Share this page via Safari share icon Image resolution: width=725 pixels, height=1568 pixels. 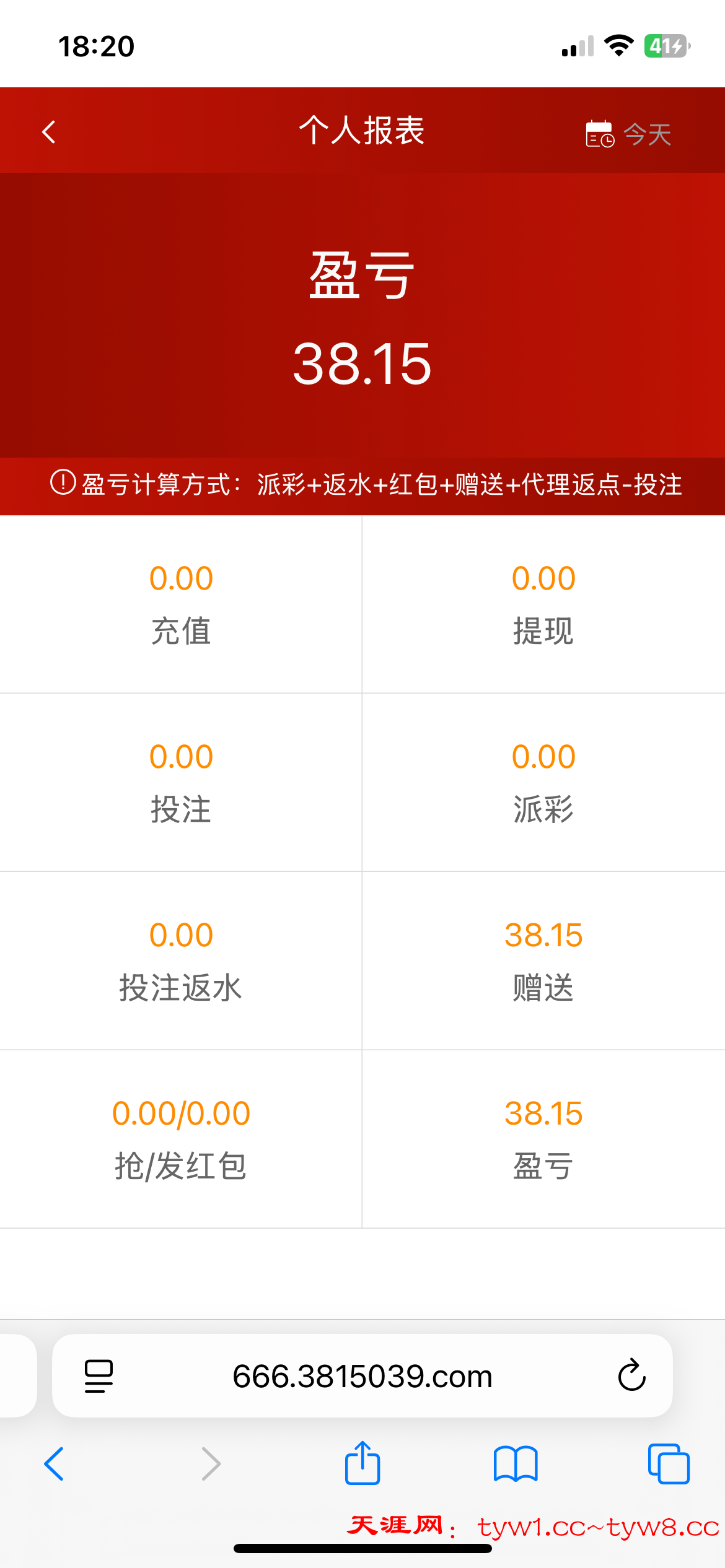pos(362,1463)
